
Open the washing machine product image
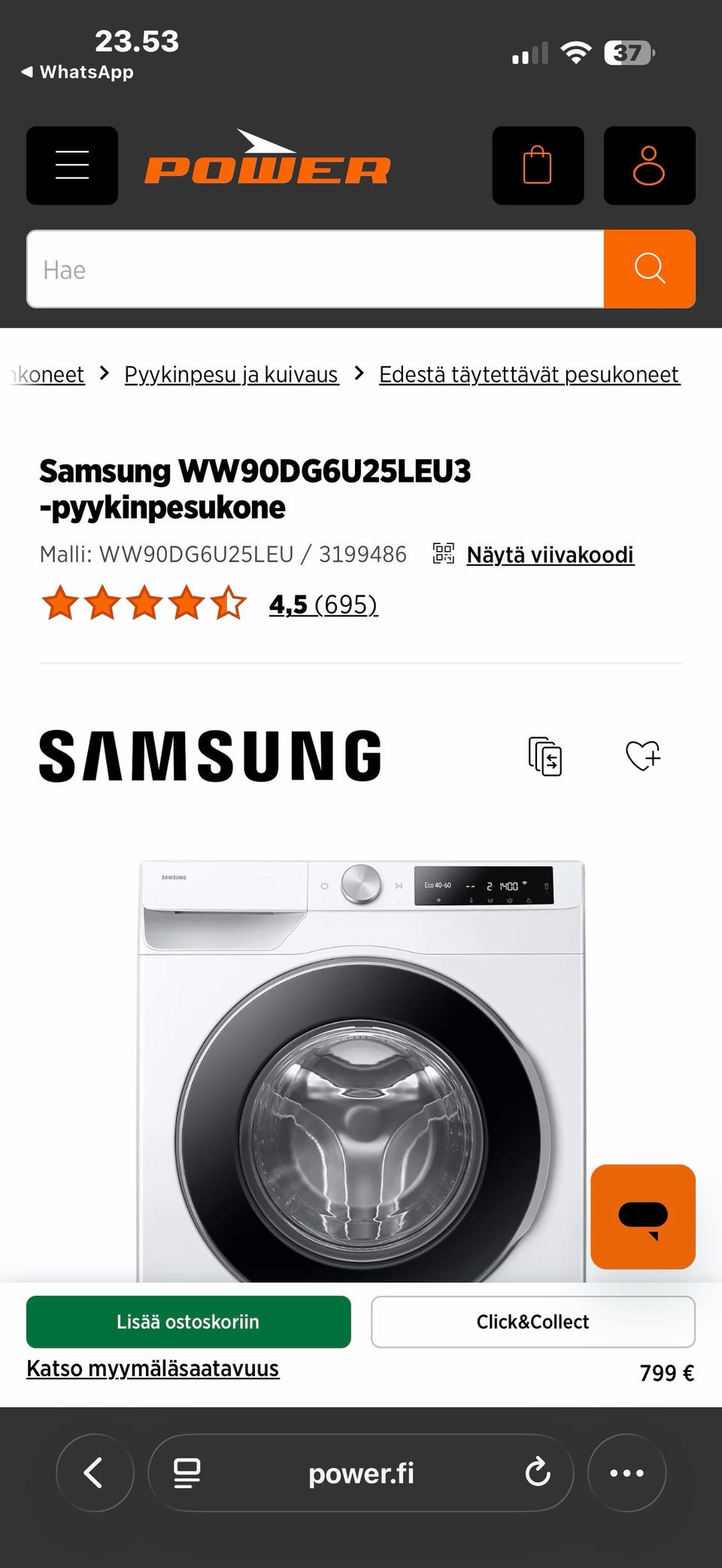pos(361,1071)
